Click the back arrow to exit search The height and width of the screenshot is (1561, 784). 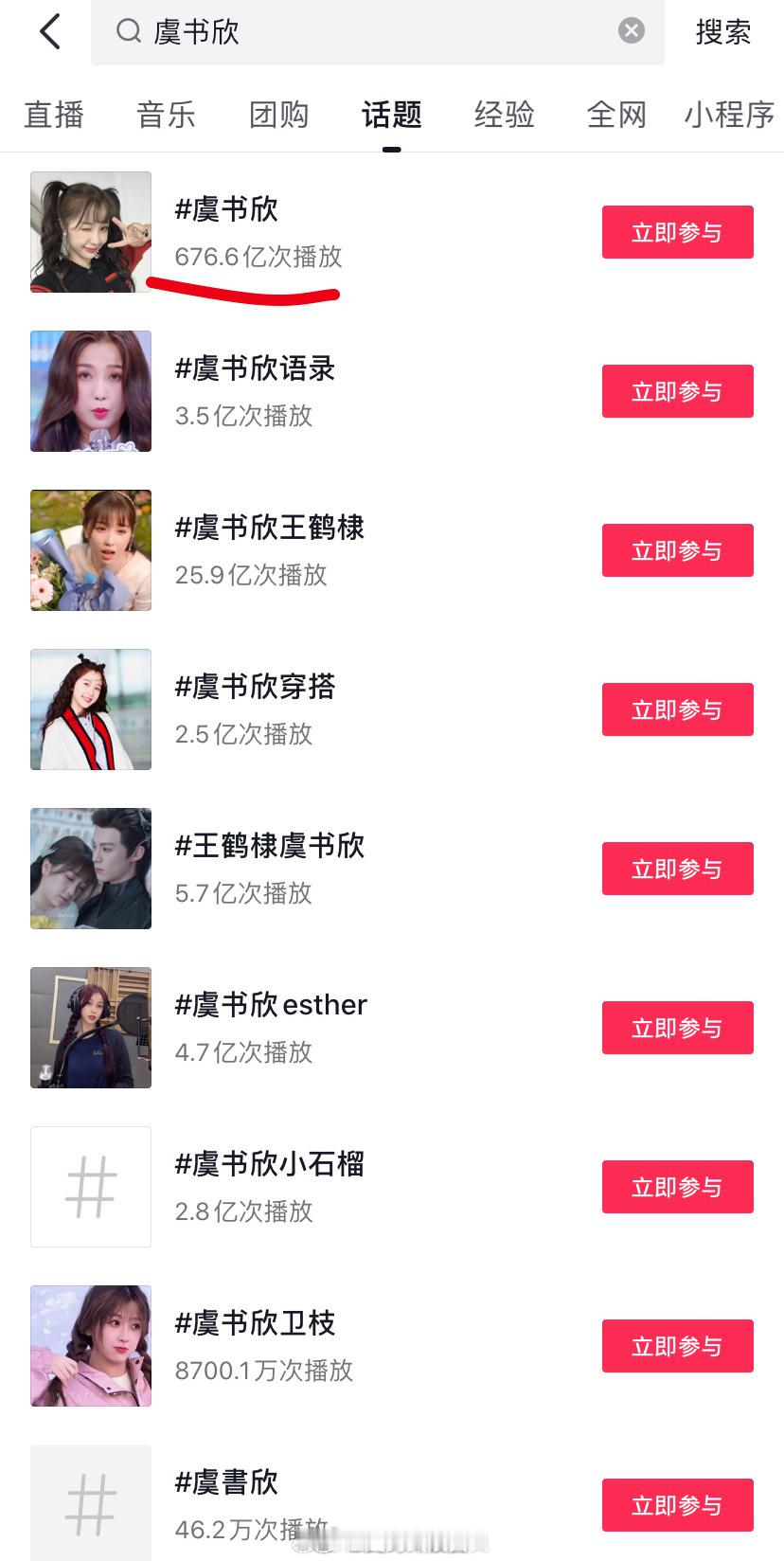(x=51, y=31)
